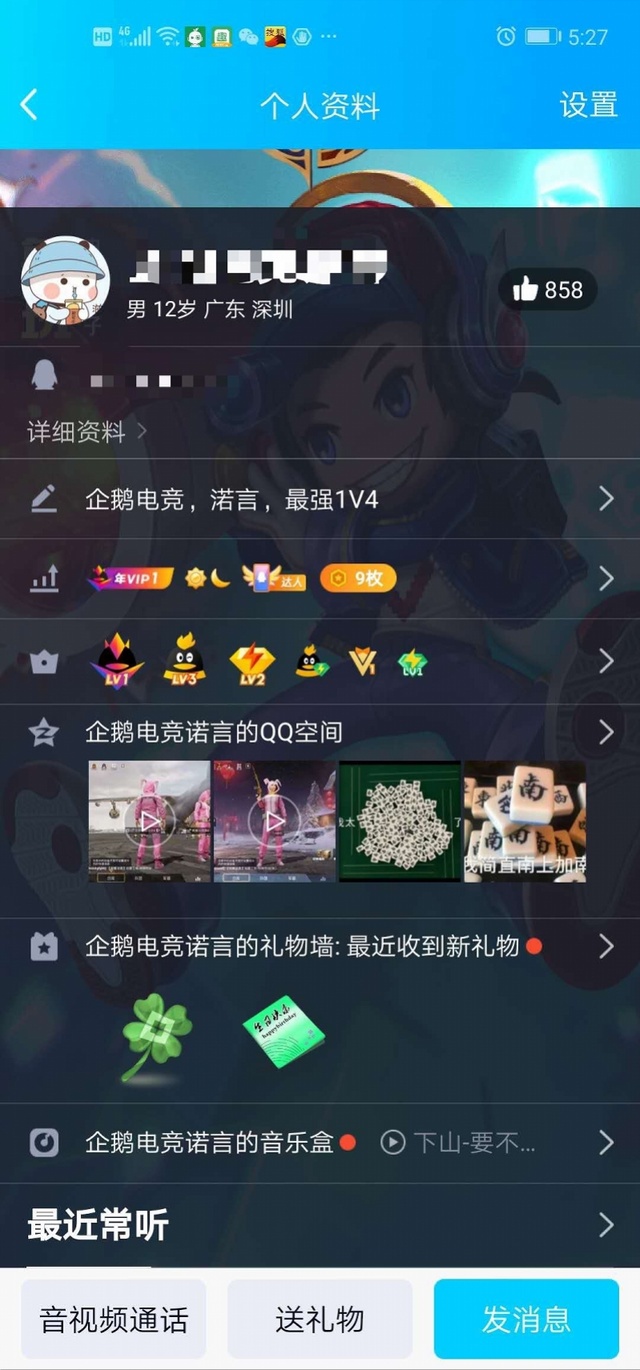
Task: Open the LV badges privileges row
Action: (320, 661)
